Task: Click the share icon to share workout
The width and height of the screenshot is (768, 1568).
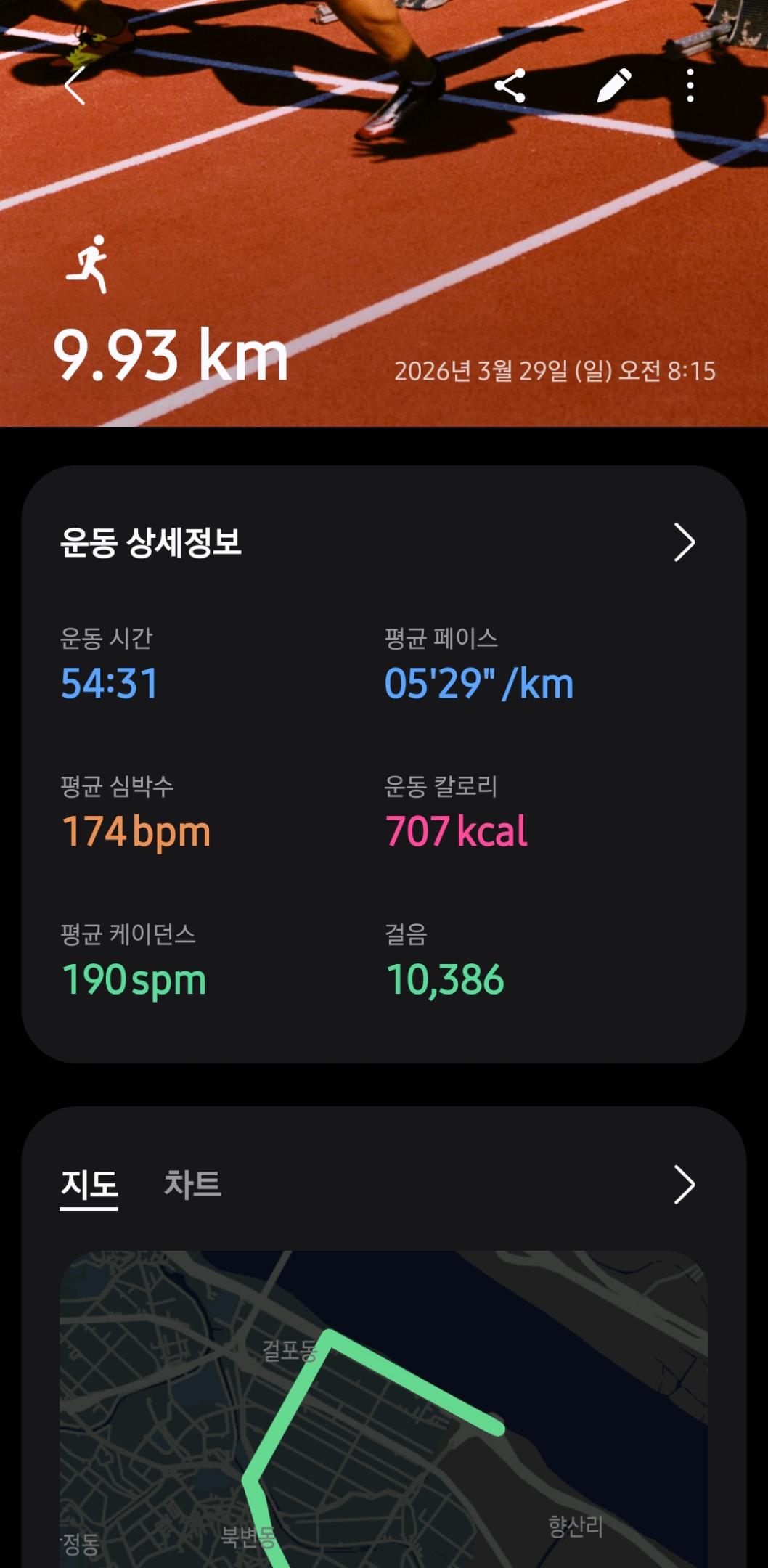Action: click(x=512, y=86)
